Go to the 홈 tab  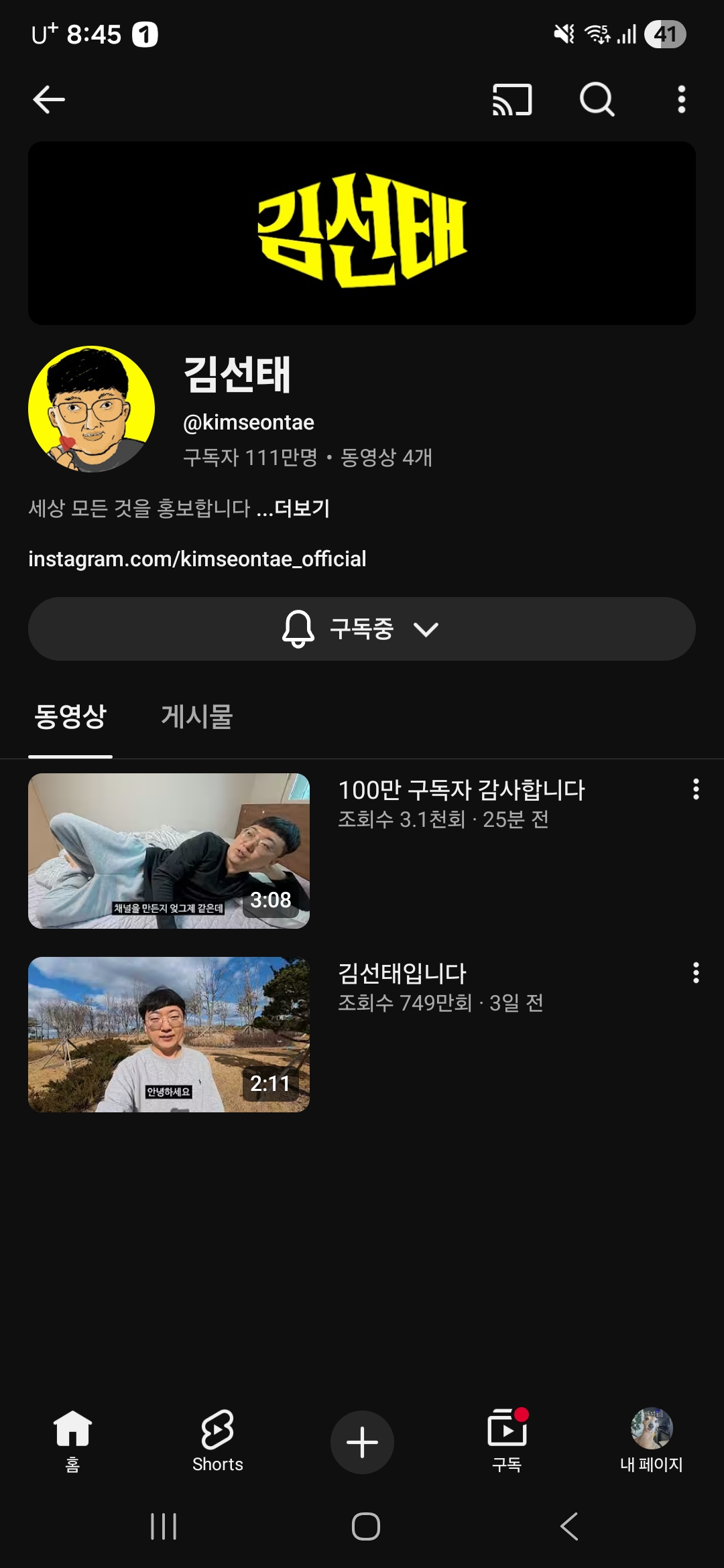tap(72, 1441)
